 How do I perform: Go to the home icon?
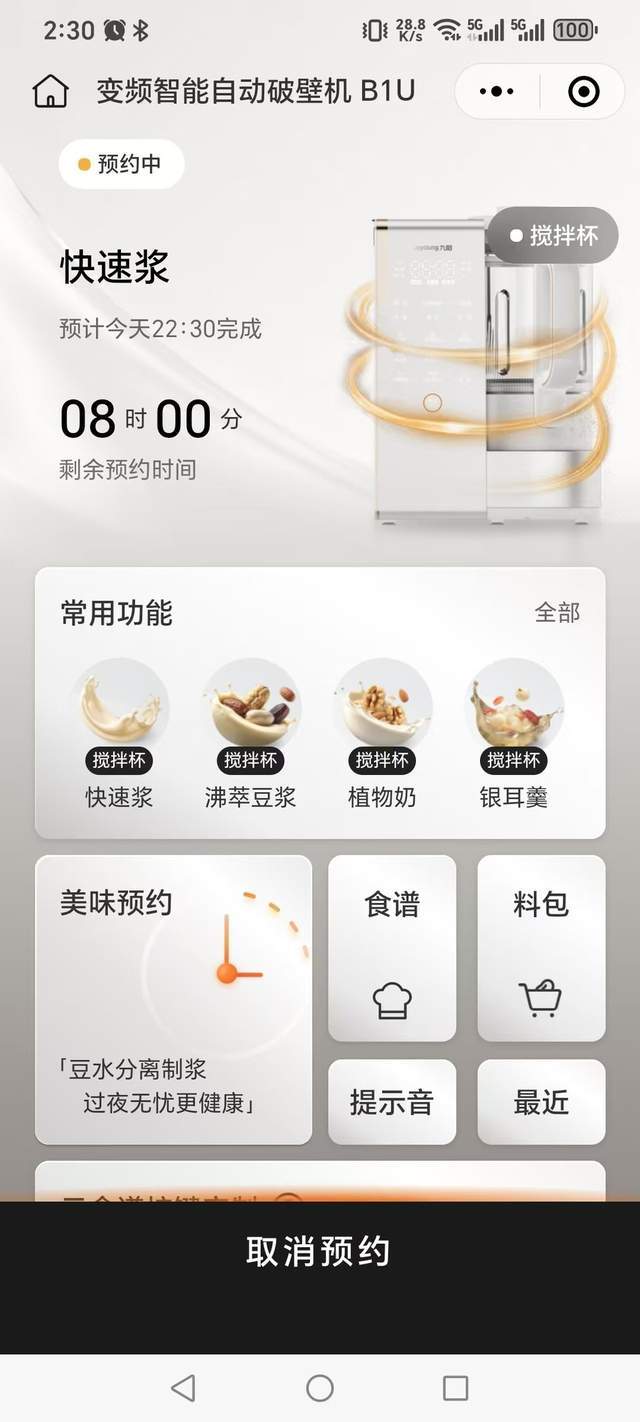point(50,92)
